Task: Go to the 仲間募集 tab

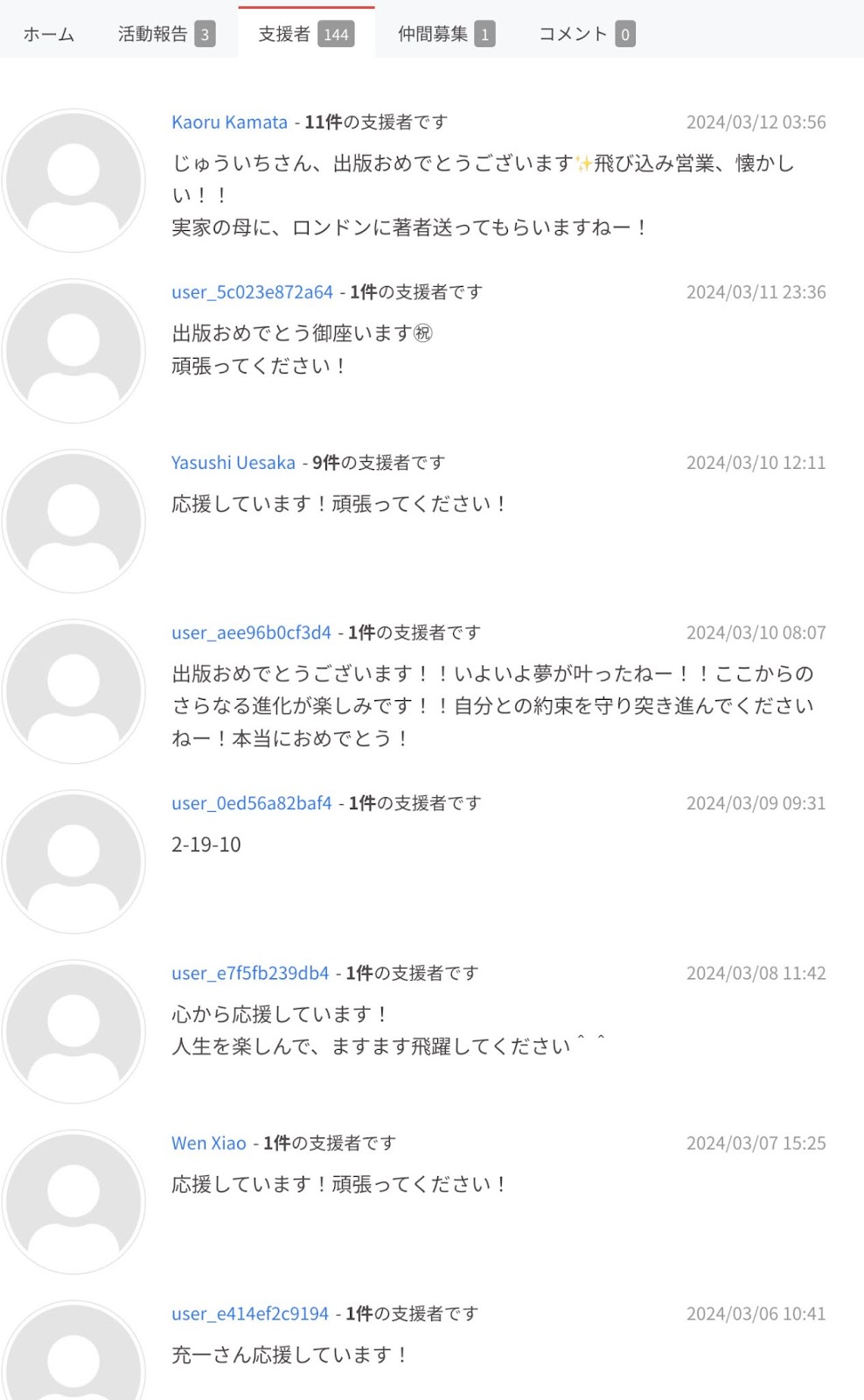Action: (x=446, y=34)
